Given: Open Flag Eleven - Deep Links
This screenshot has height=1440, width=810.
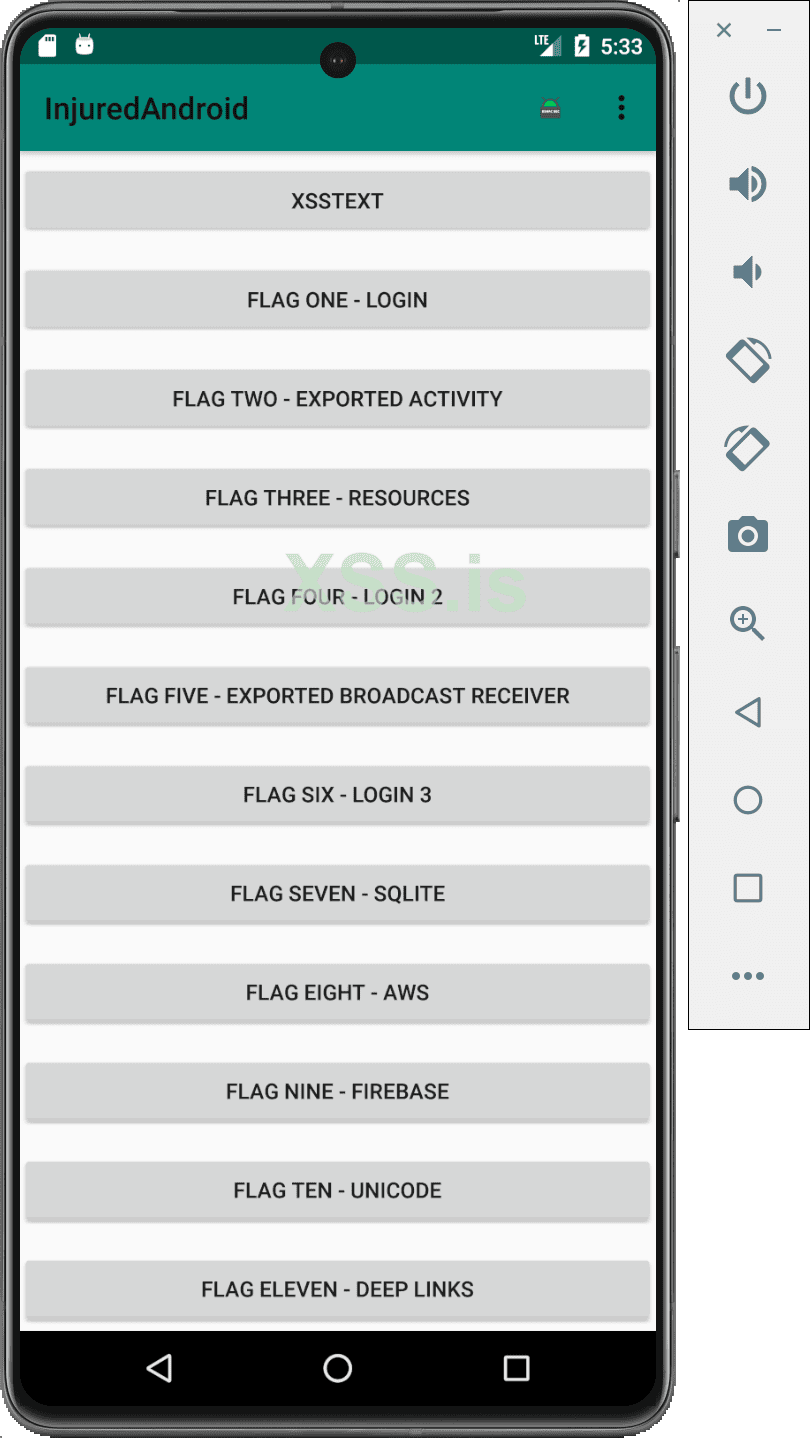Looking at the screenshot, I should coord(337,1289).
